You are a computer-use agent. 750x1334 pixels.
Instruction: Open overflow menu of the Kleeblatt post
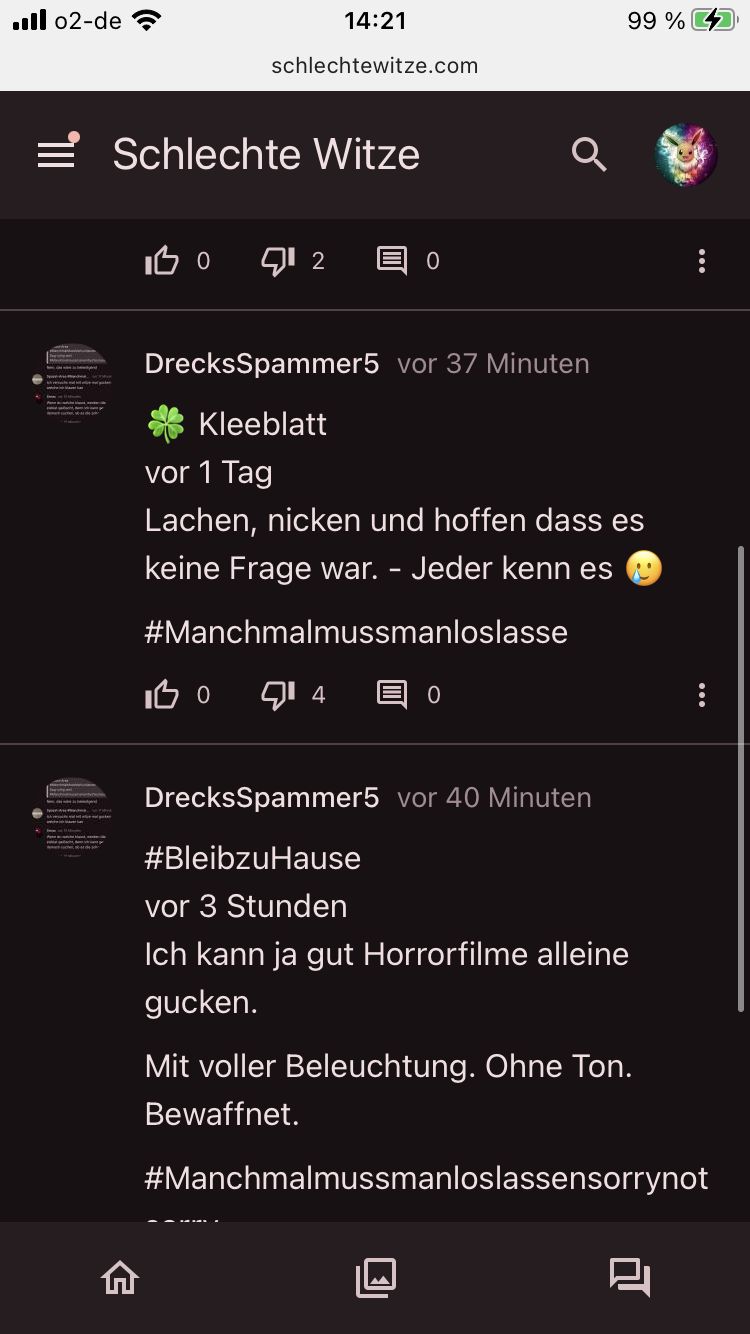pyautogui.click(x=702, y=695)
